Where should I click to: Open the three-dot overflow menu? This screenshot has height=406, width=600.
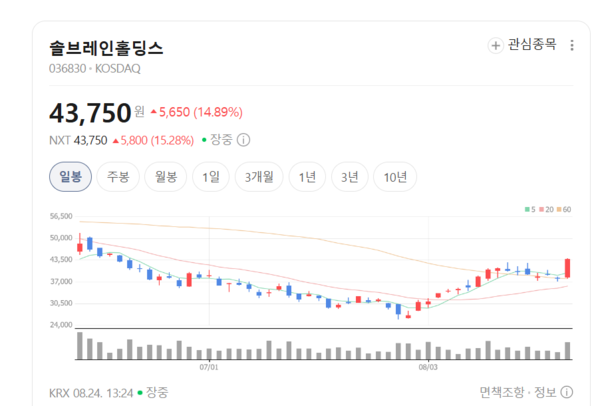coord(572,45)
